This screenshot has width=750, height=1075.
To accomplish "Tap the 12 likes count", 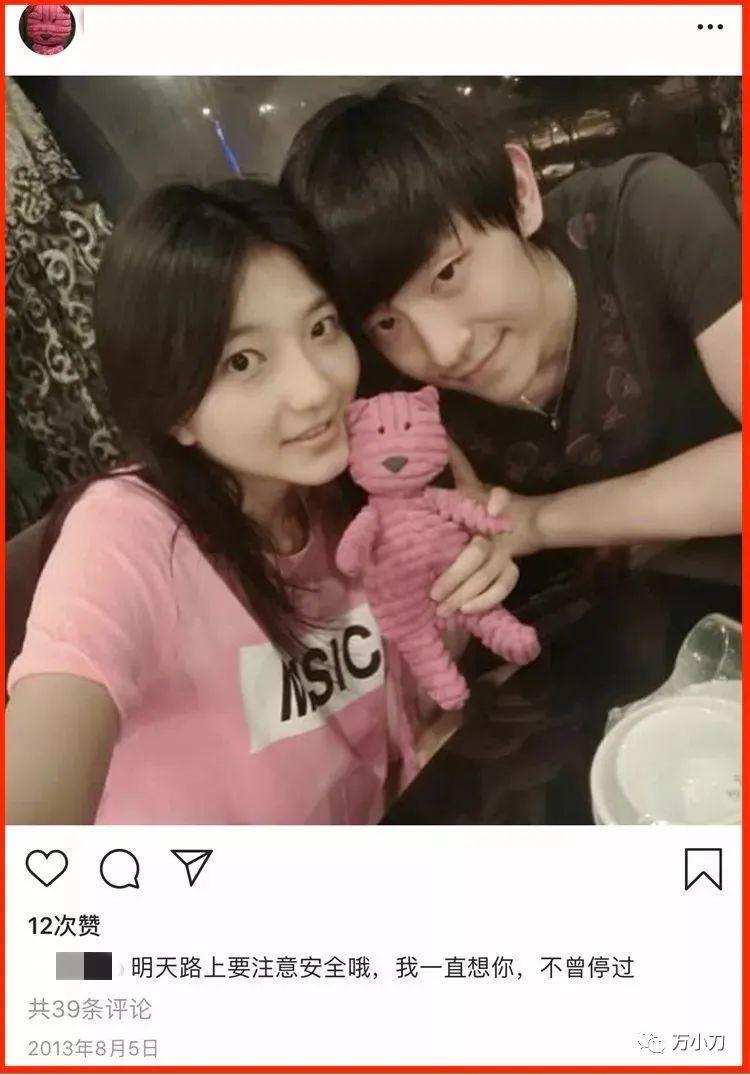I will point(64,926).
